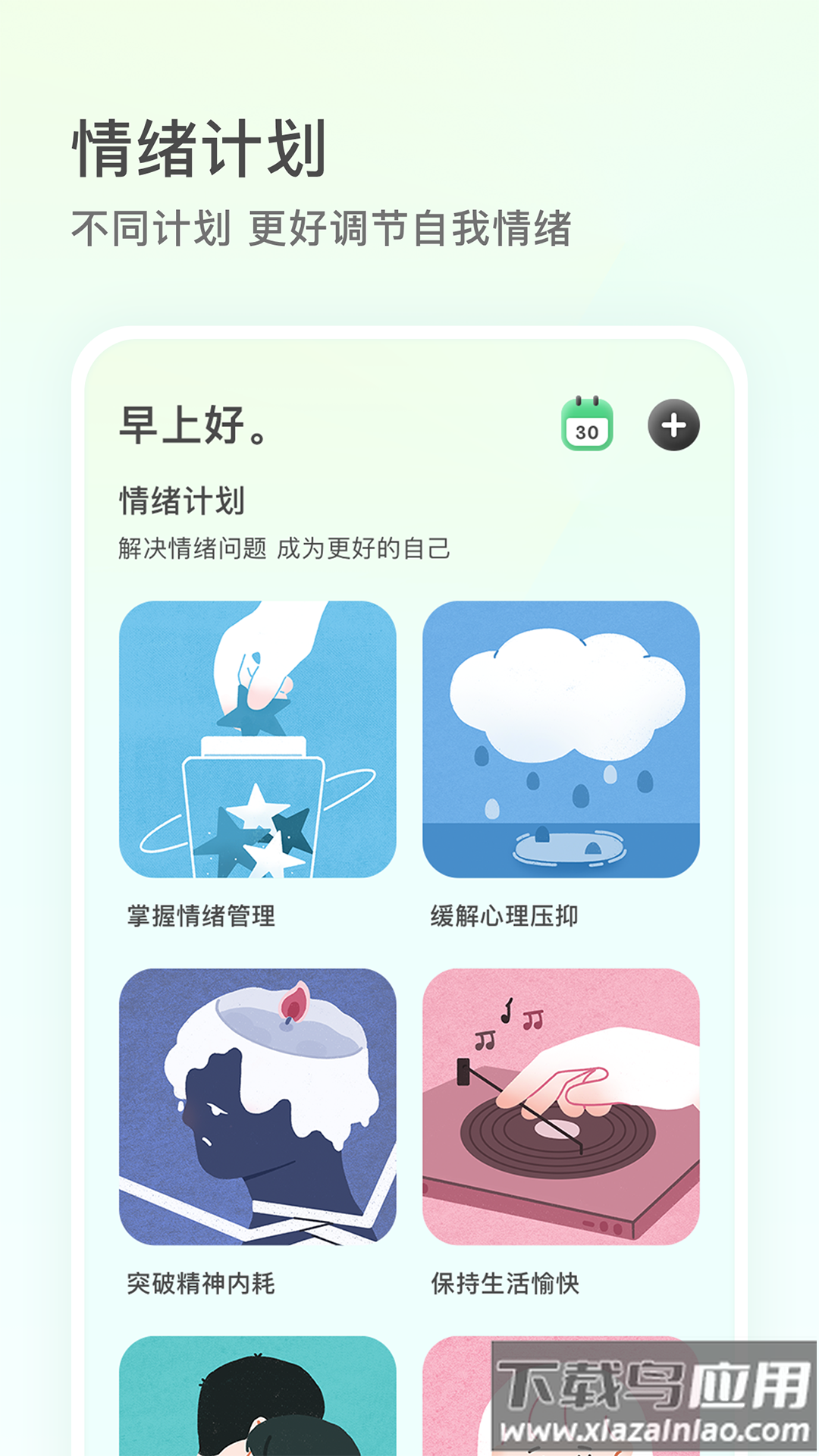This screenshot has width=819, height=1456.
Task: Tap the plus button to add a plan
Action: 673,426
